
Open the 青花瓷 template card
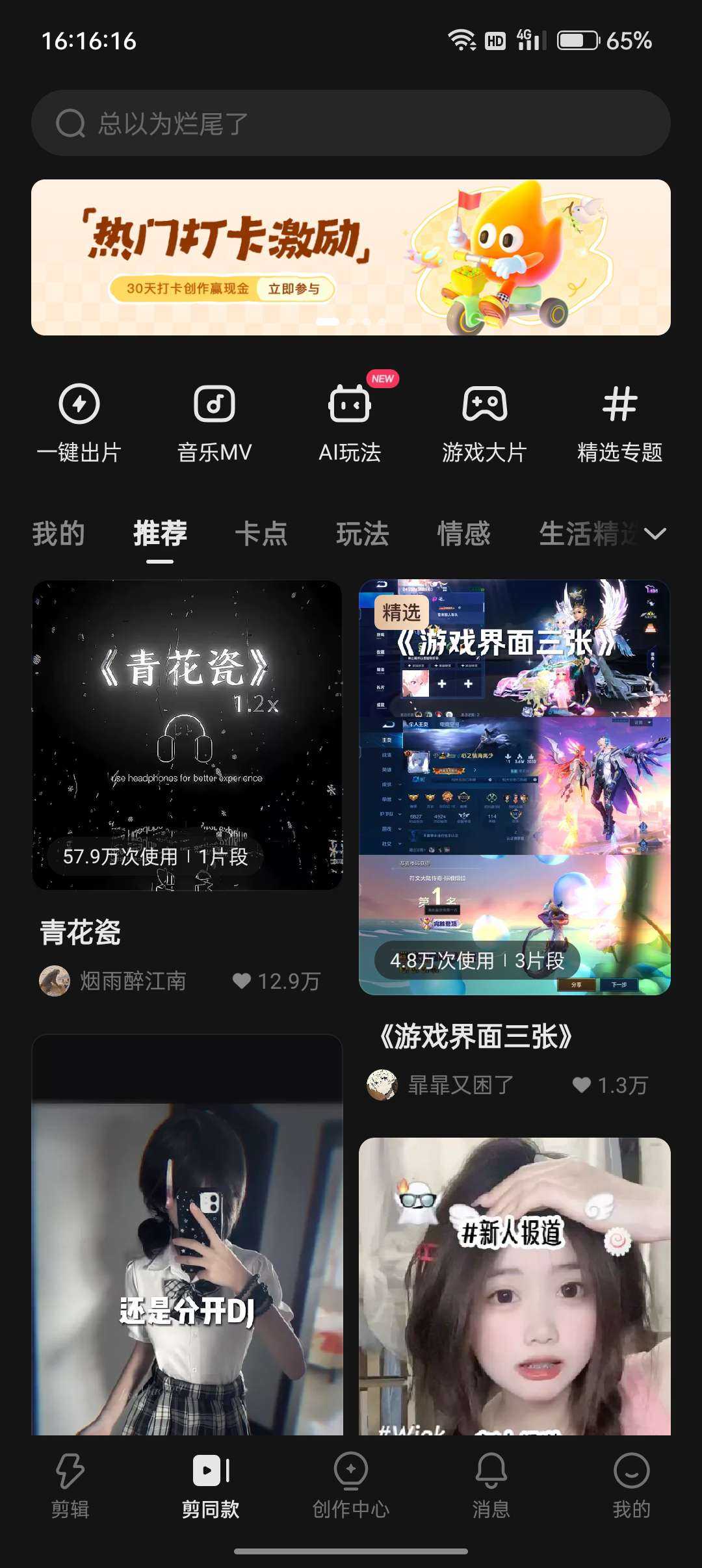[187, 735]
